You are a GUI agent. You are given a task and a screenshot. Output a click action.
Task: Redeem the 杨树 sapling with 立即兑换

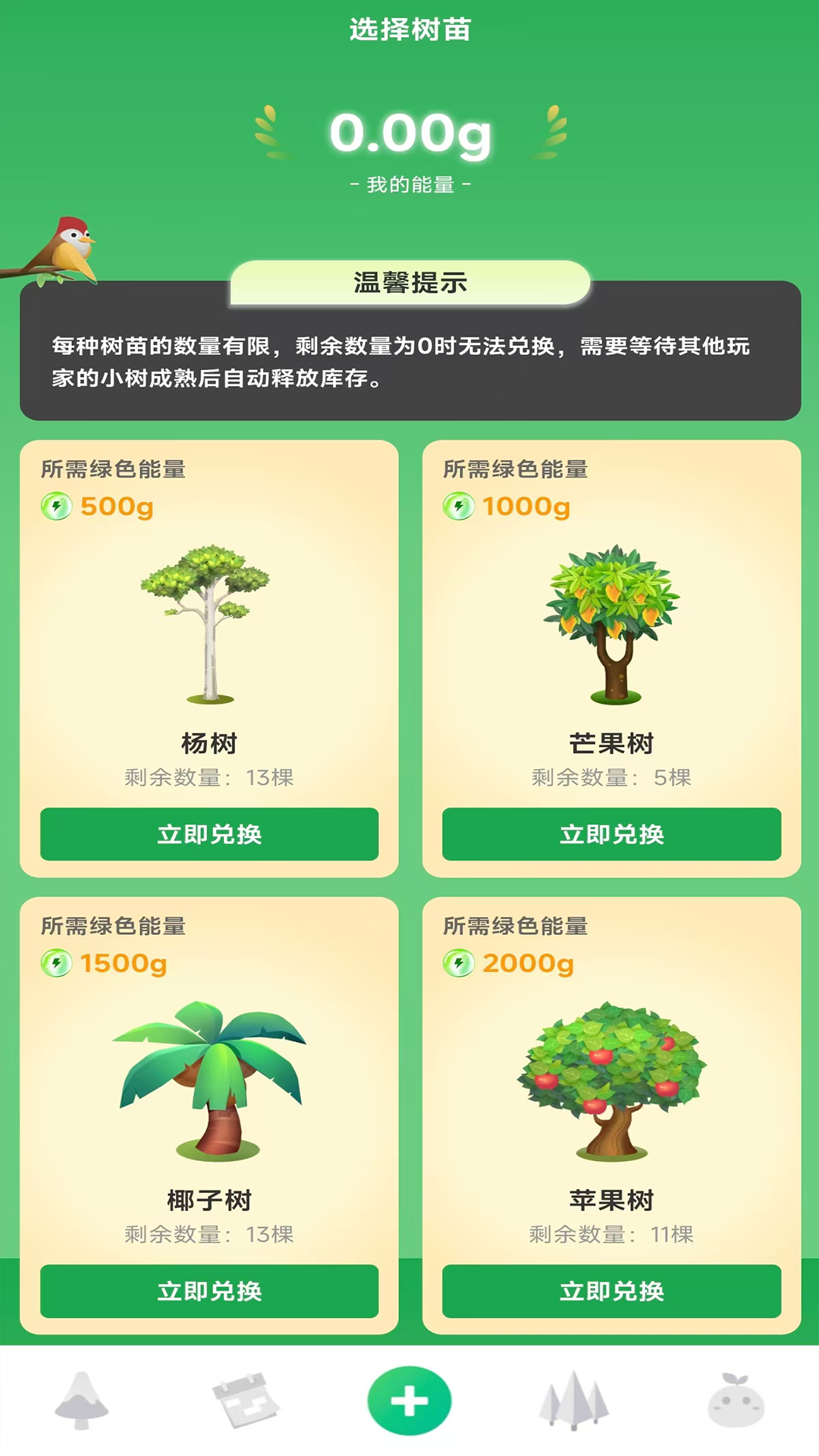(x=209, y=834)
